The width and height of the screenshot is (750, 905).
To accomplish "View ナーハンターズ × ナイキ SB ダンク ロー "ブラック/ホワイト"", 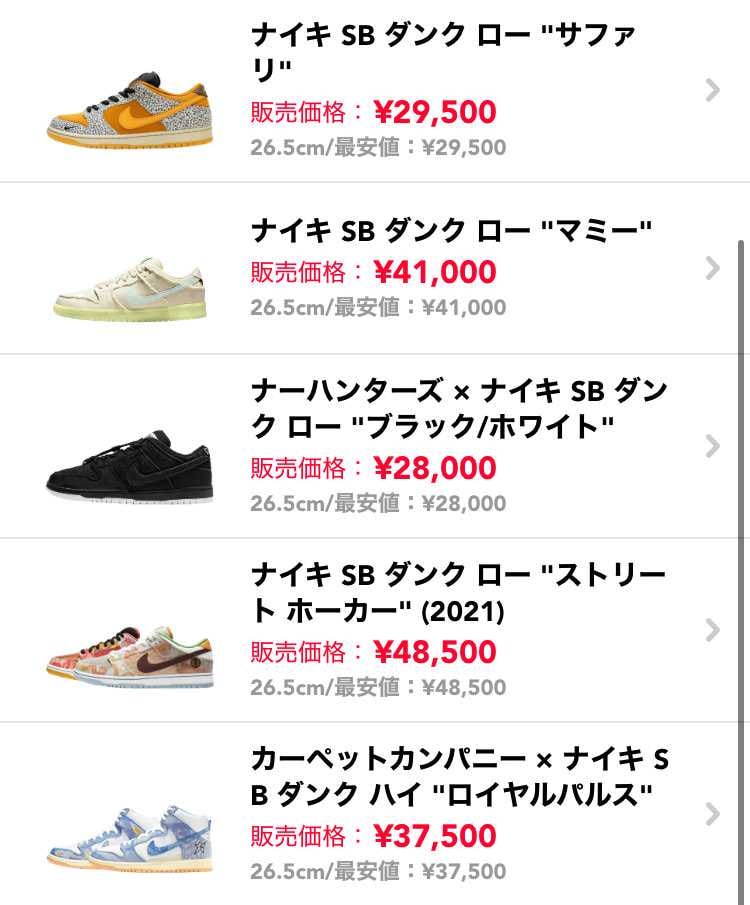I will point(458,408).
